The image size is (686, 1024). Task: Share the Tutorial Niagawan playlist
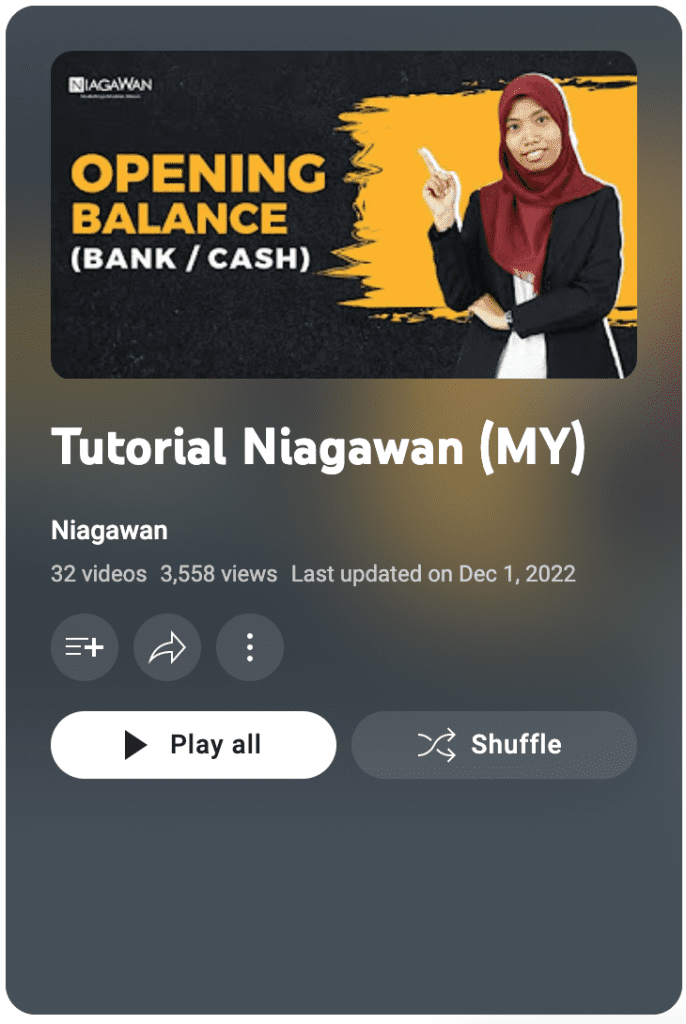167,647
